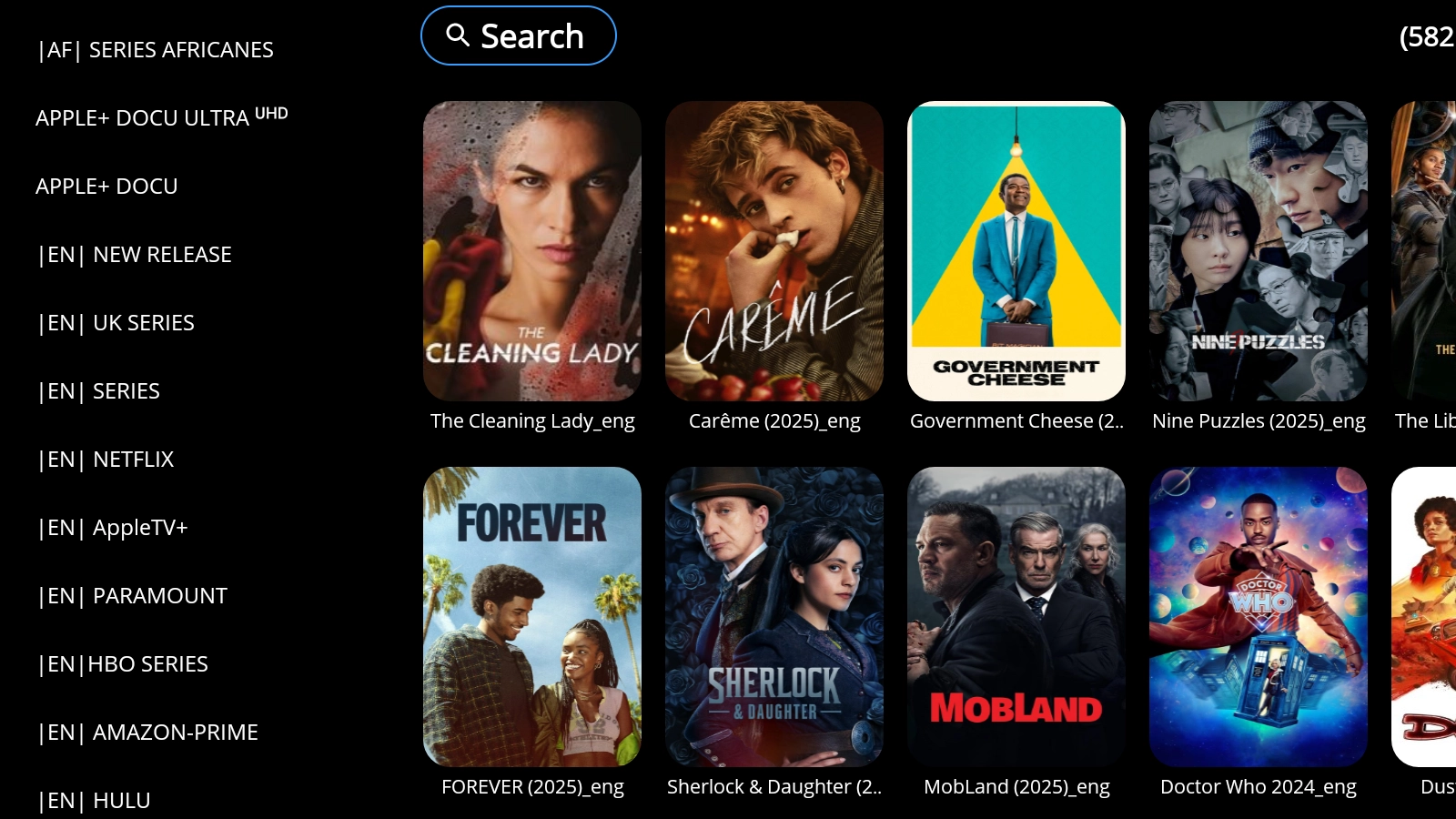Open the FOREVER (2025) series
The image size is (1456, 819).
pyautogui.click(x=532, y=617)
